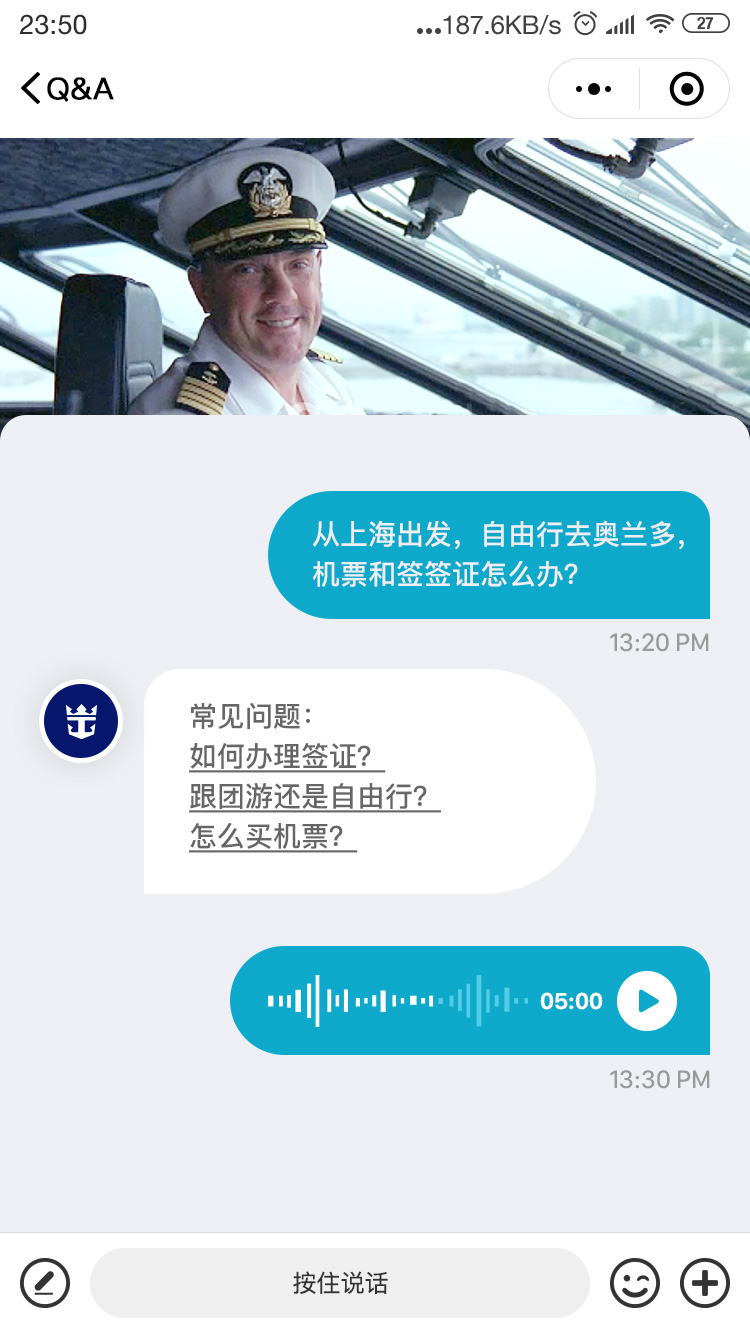
Task: Play the 05:00 voice message
Action: (647, 1001)
